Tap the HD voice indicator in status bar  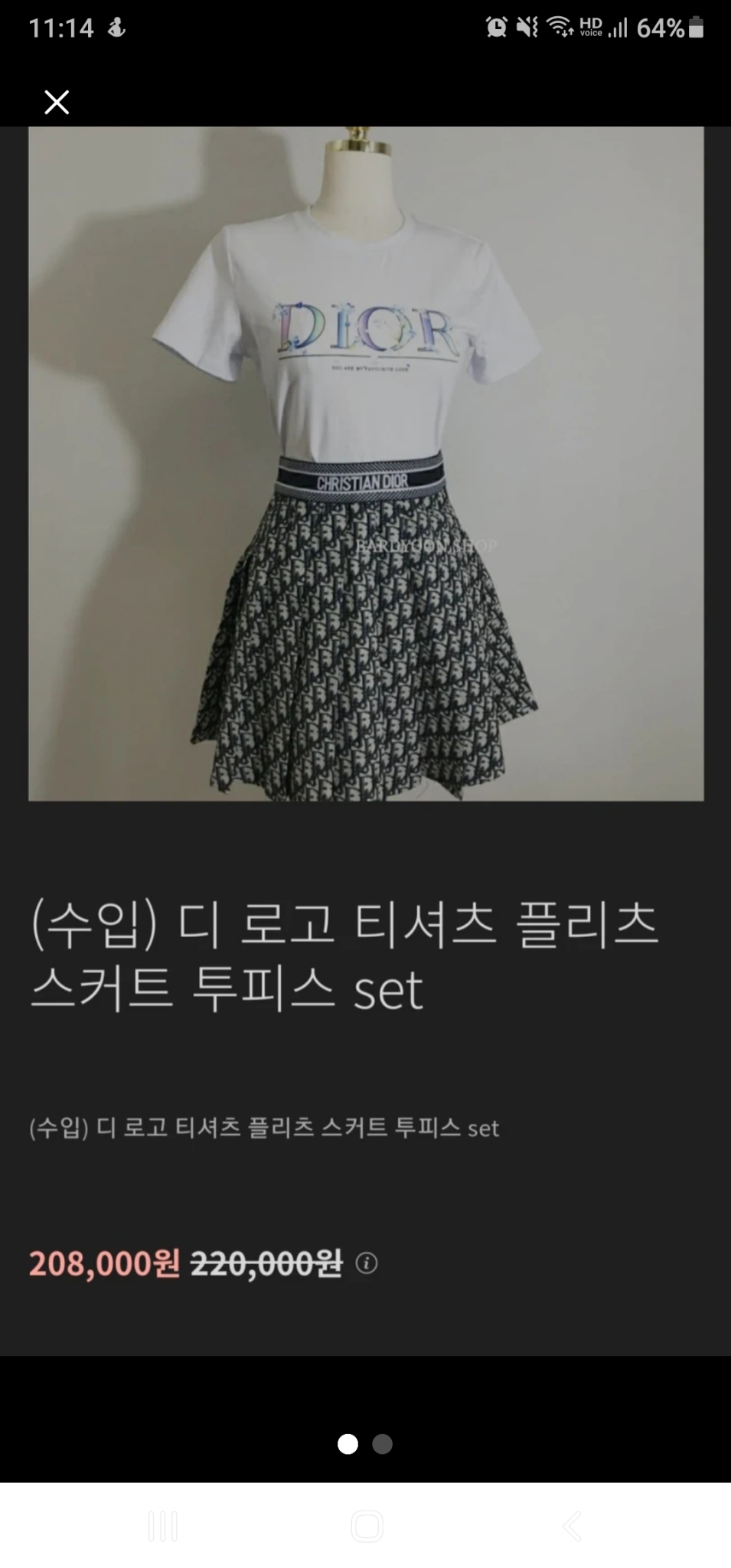coord(591,28)
